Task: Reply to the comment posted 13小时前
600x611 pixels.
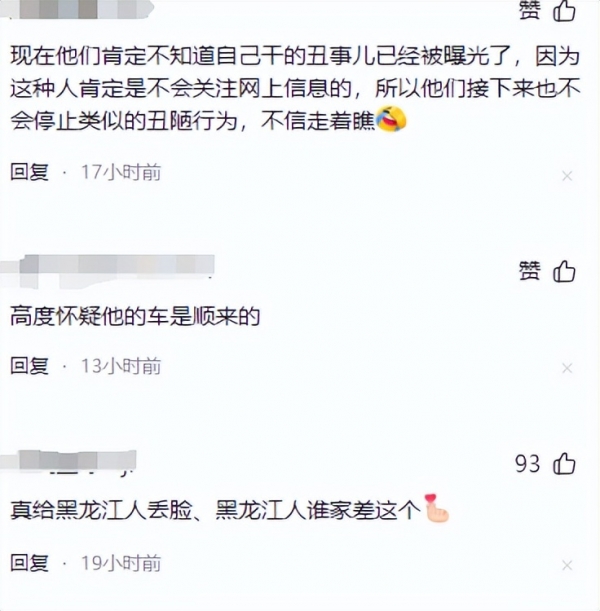Action: click(x=30, y=366)
